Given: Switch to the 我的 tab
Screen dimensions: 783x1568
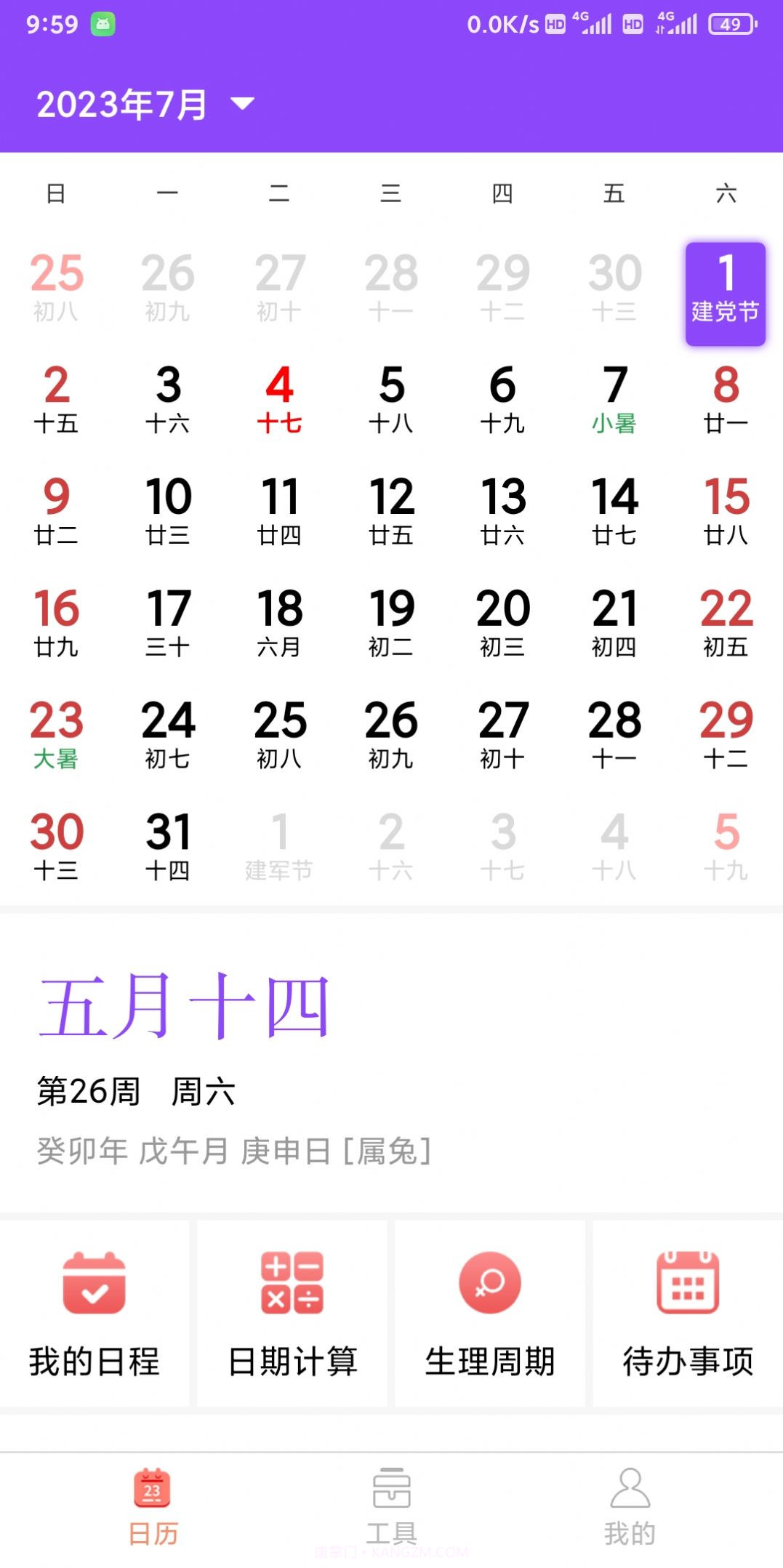Looking at the screenshot, I should tap(630, 1505).
